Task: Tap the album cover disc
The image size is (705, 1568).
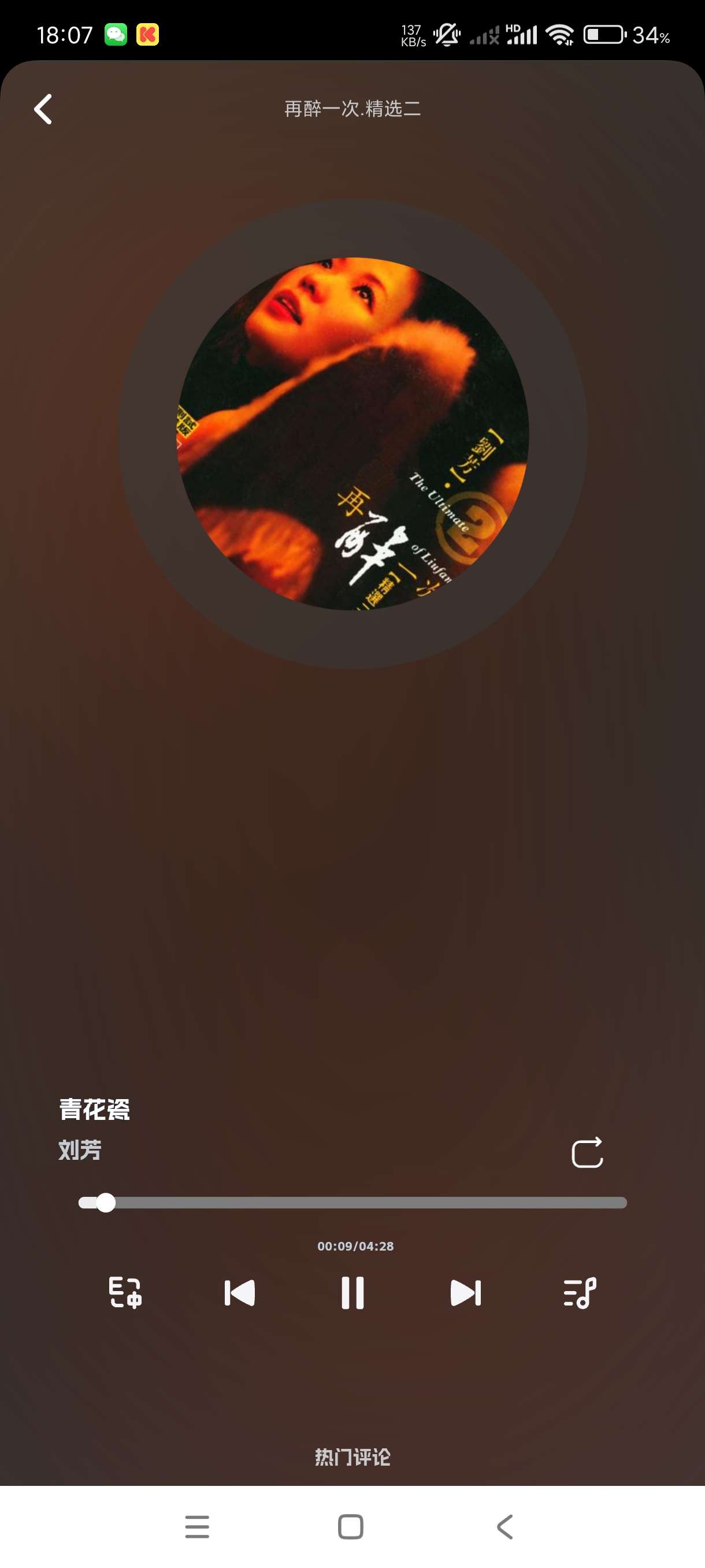Action: click(x=353, y=434)
